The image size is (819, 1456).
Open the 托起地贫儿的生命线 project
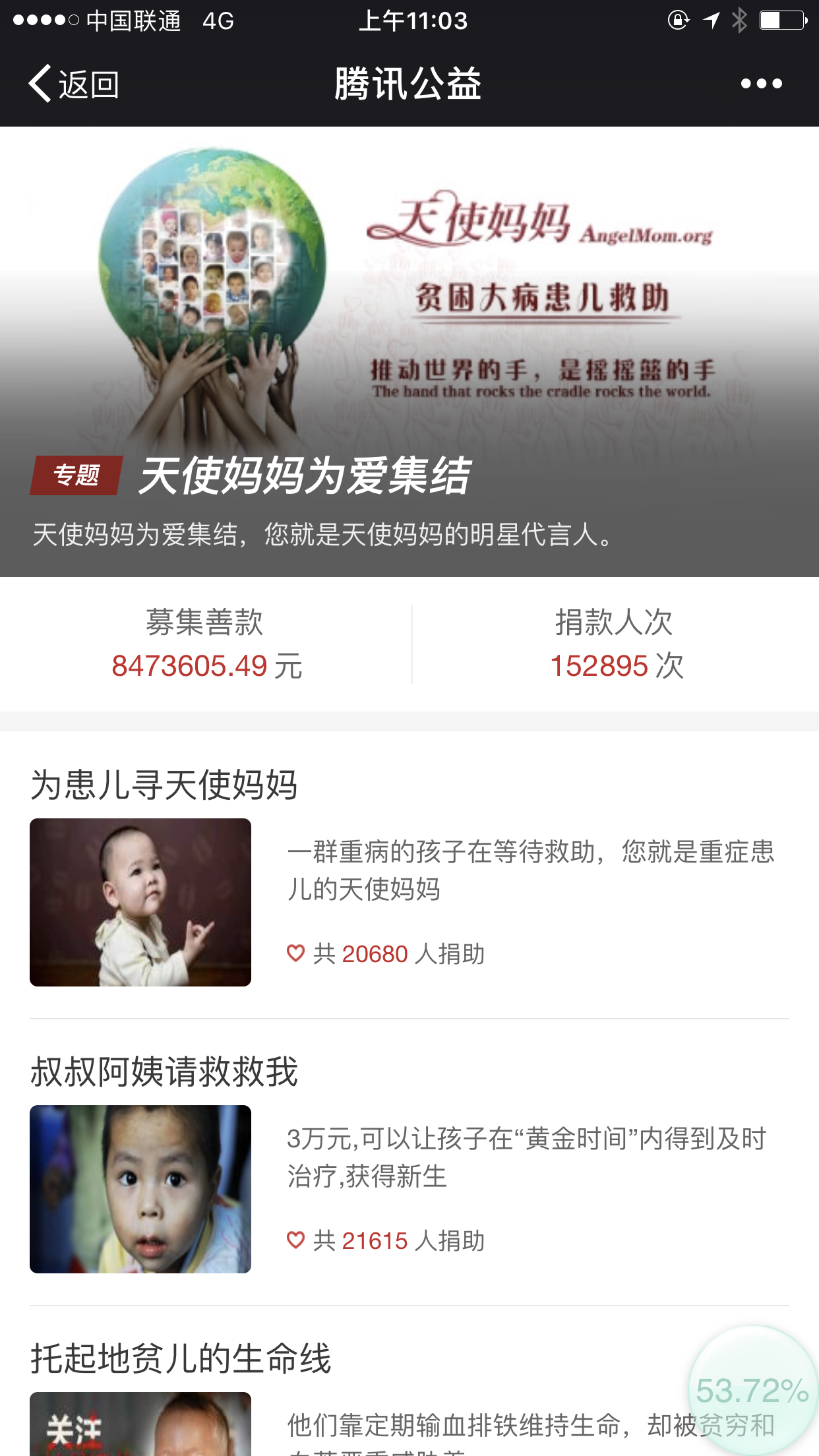(x=180, y=1358)
